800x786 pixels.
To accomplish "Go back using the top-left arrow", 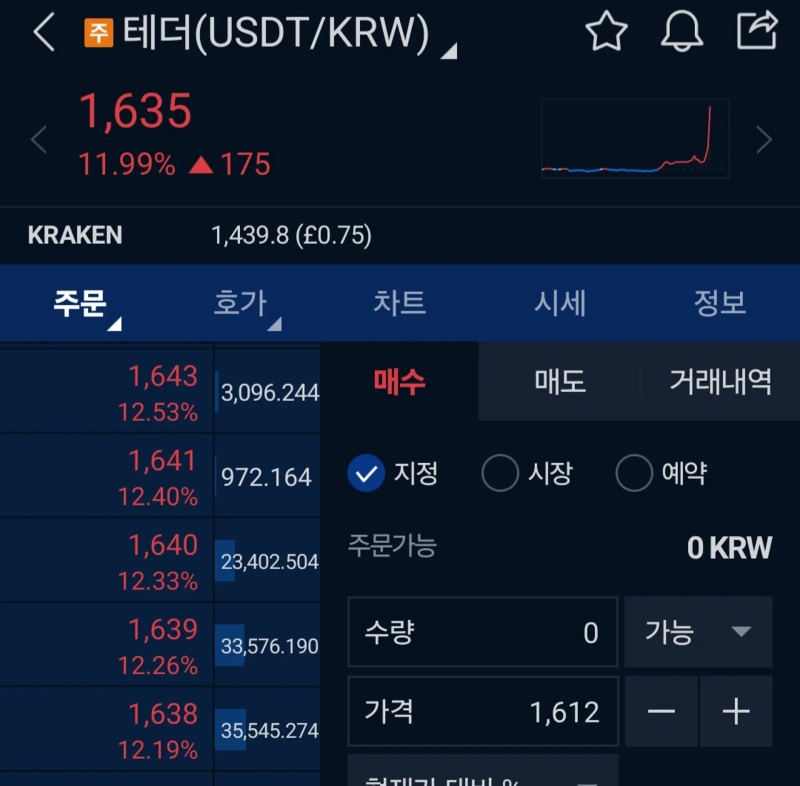I will tap(43, 34).
